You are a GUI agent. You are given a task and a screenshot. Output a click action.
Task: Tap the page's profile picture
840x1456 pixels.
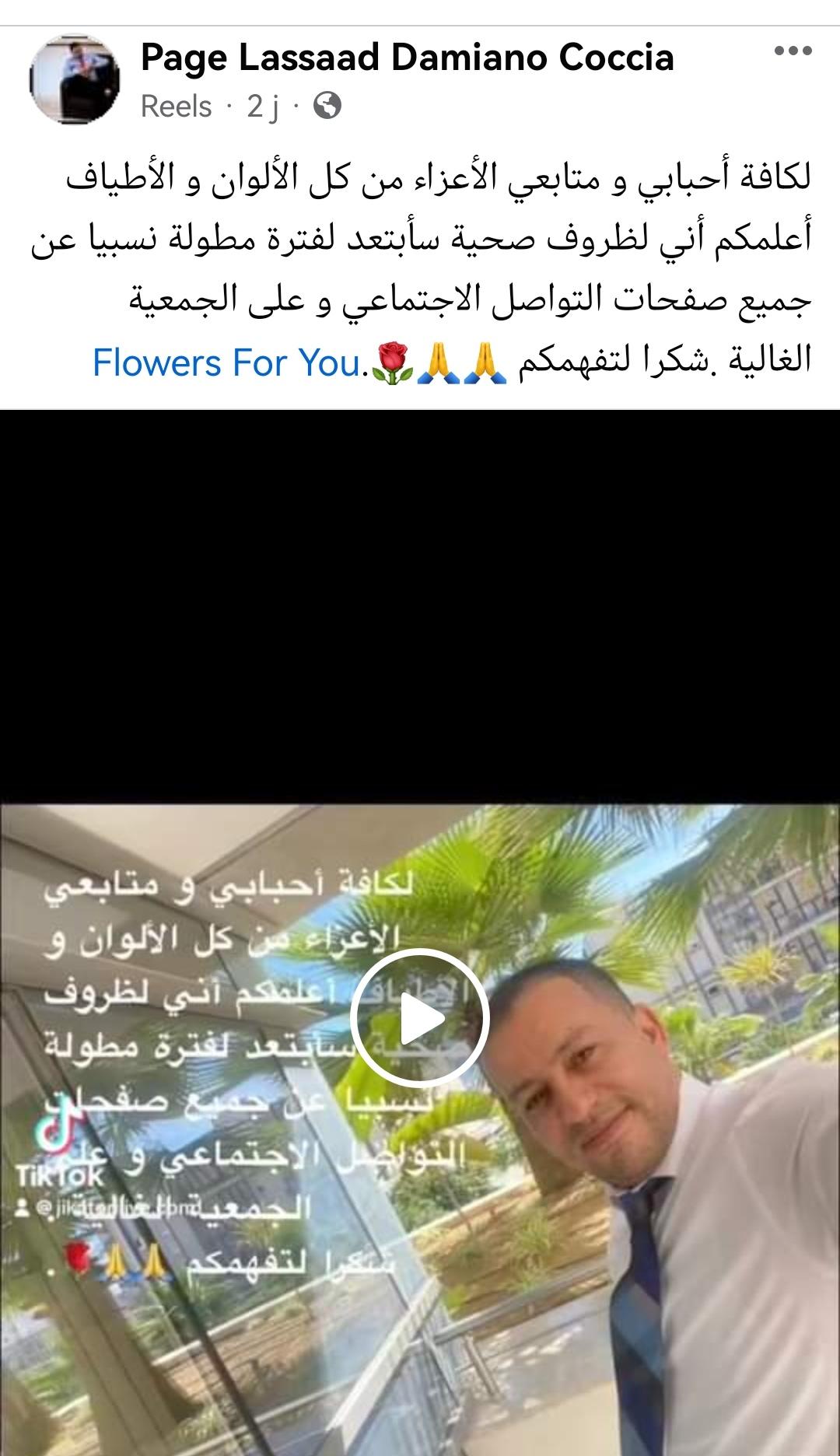tap(75, 79)
